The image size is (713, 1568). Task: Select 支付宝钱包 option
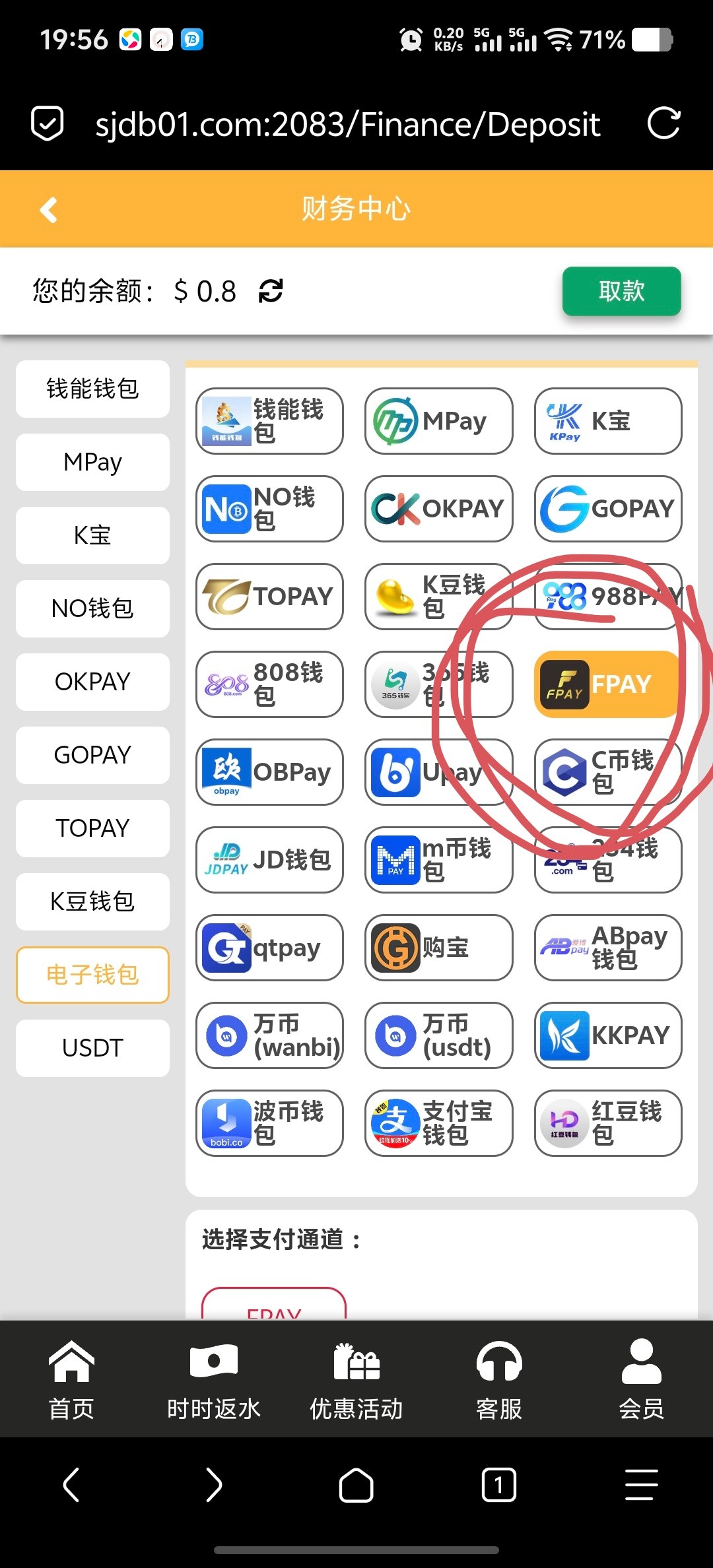coord(438,1123)
